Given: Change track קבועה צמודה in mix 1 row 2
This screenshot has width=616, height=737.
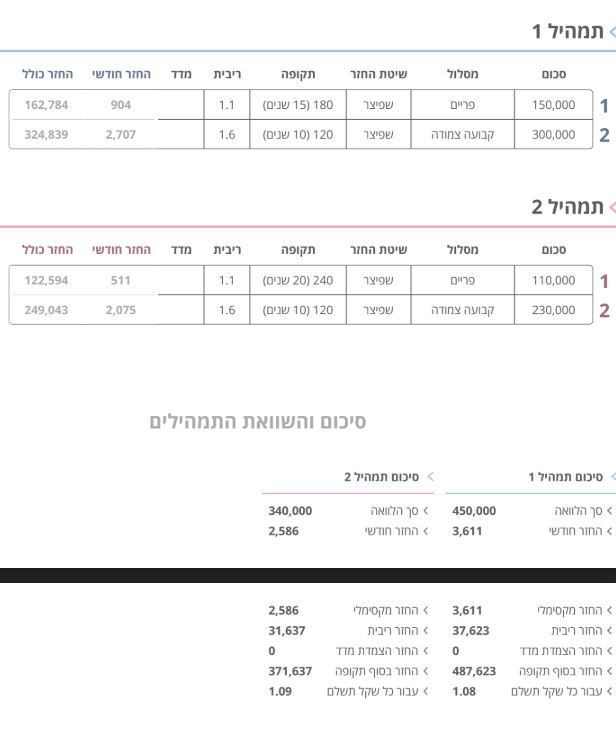Looking at the screenshot, I should (x=462, y=135).
